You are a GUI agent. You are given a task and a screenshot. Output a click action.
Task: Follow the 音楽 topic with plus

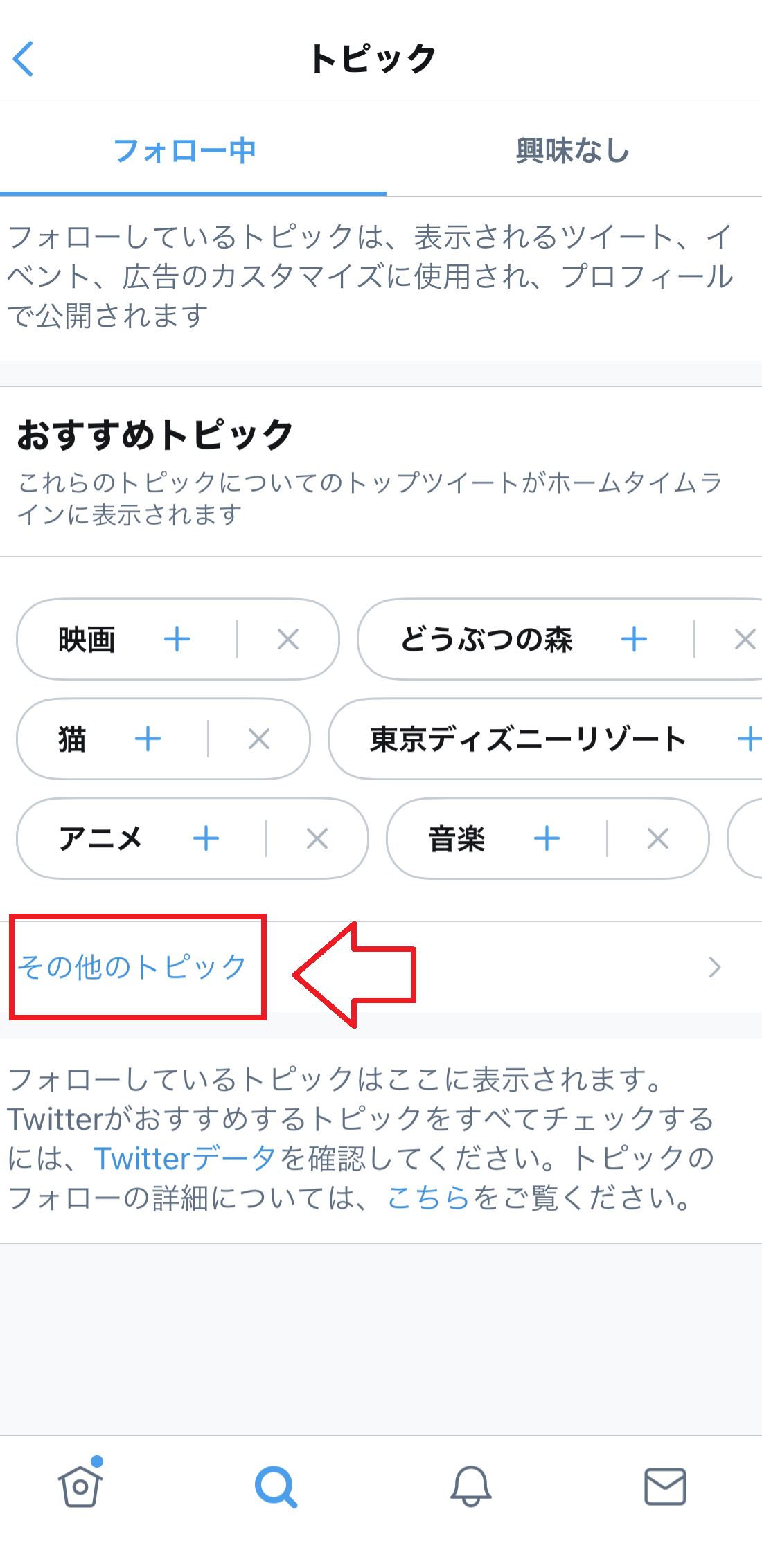coord(547,838)
